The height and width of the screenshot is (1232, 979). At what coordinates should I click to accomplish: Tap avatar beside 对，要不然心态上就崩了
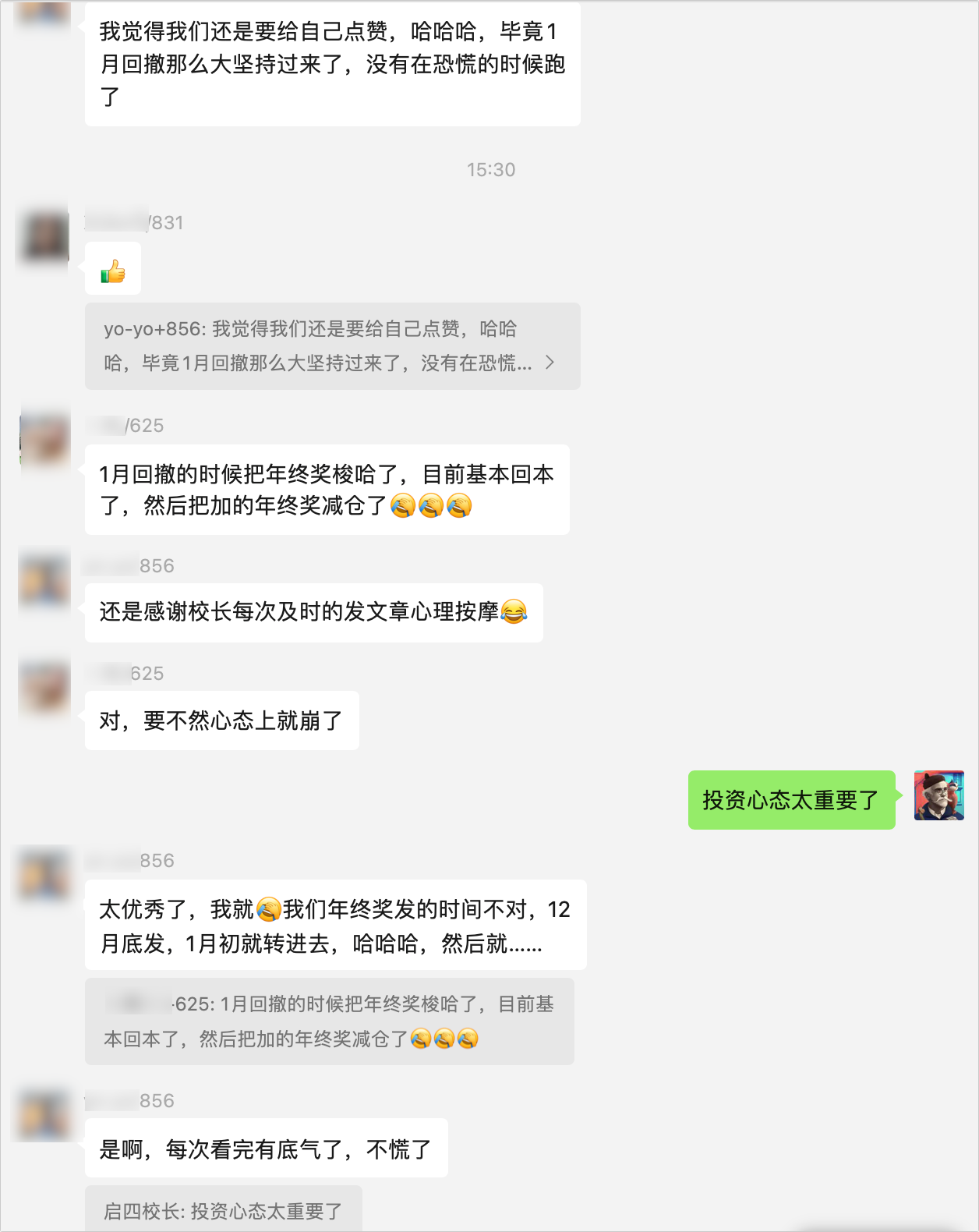[45, 687]
